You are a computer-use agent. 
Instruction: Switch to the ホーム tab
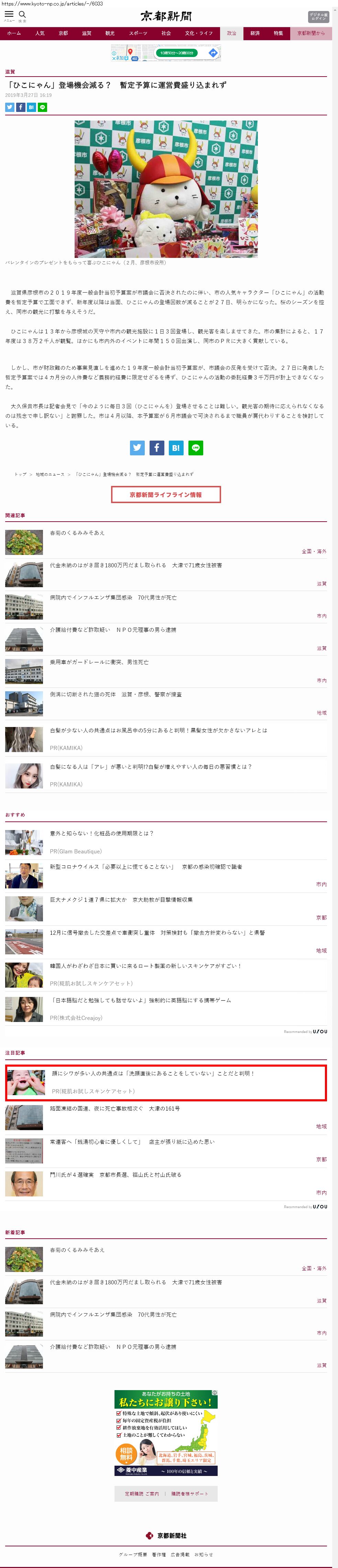(13, 33)
